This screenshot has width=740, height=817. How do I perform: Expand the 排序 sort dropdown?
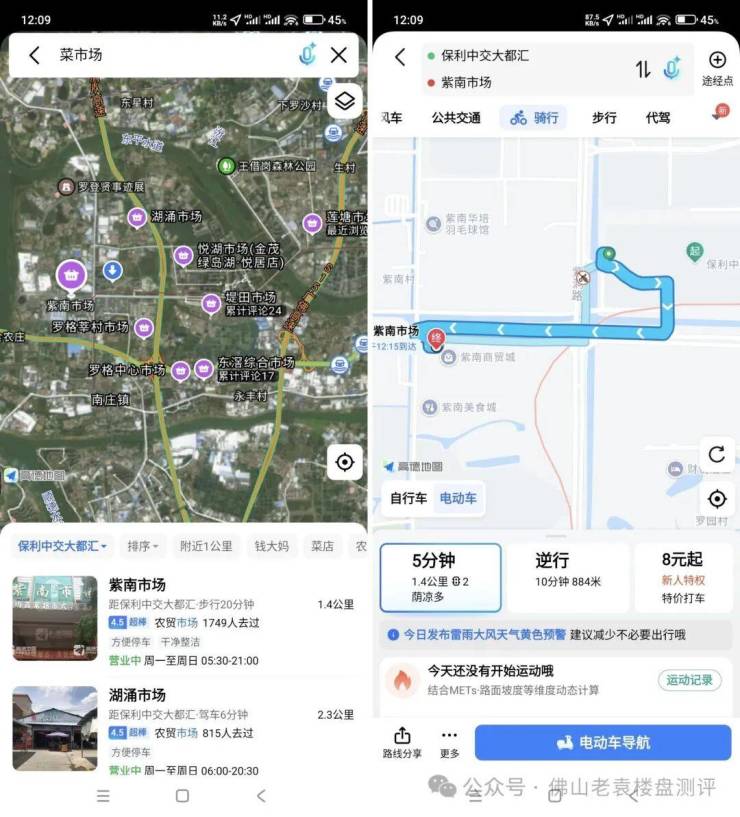click(144, 546)
